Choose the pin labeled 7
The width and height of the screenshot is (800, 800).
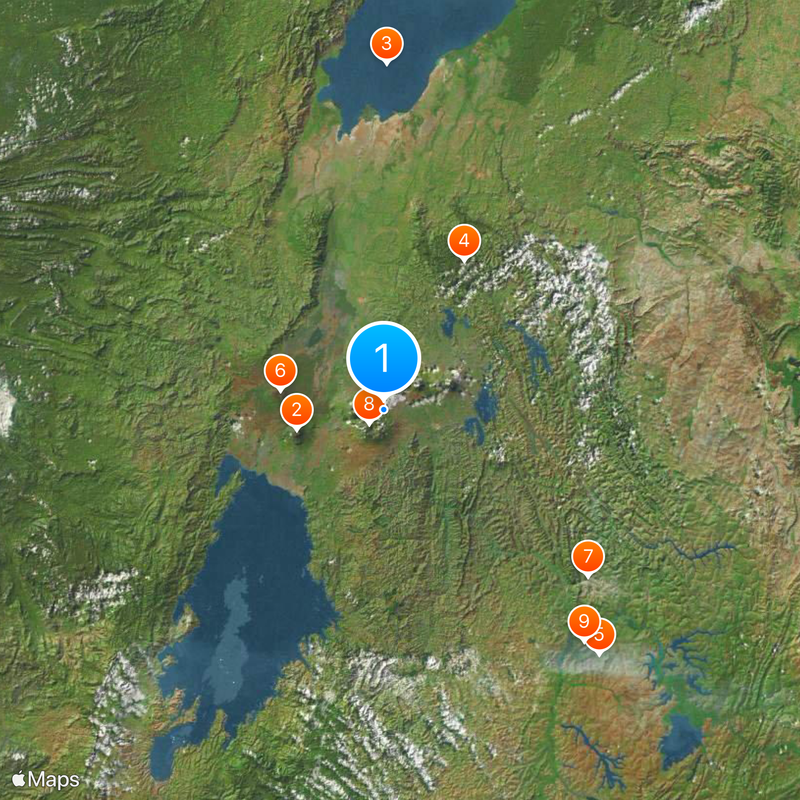tap(588, 556)
